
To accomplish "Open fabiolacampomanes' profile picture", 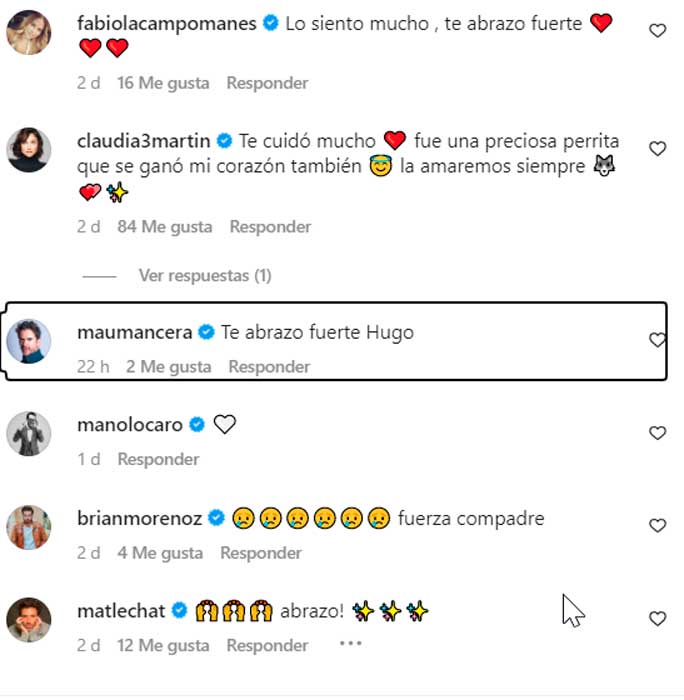I will [28, 33].
